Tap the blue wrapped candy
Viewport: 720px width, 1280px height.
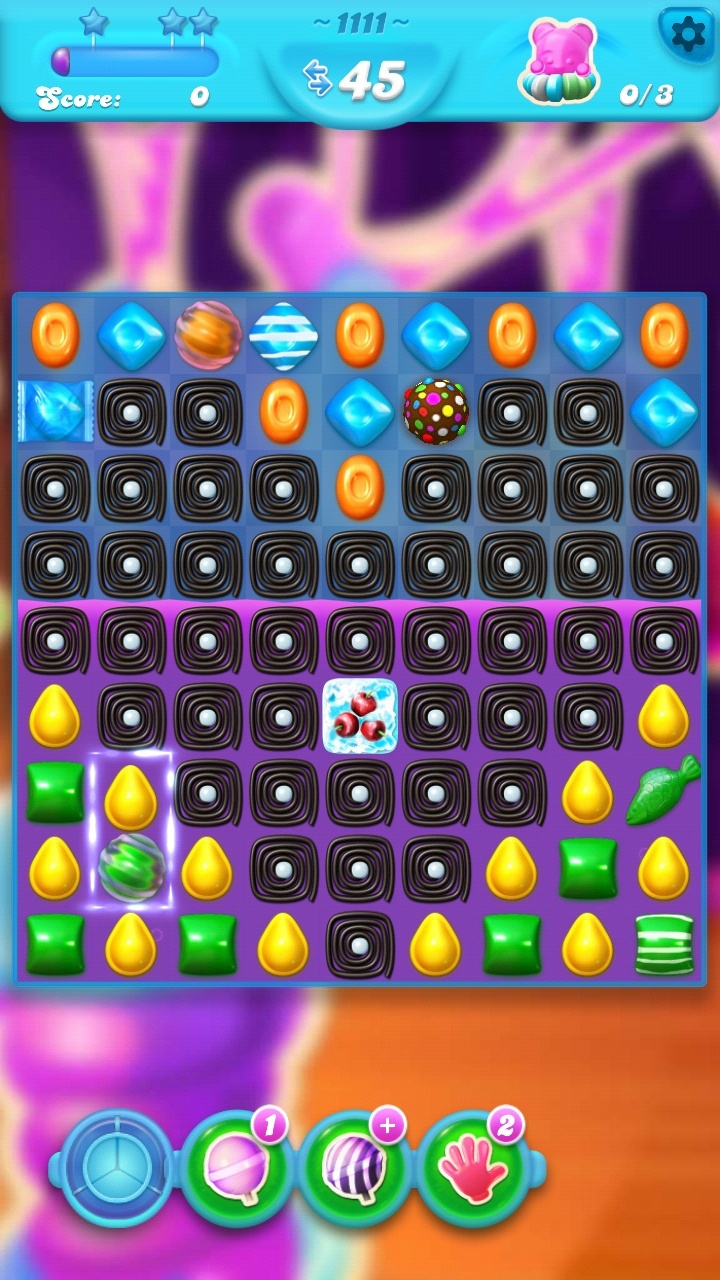click(55, 410)
